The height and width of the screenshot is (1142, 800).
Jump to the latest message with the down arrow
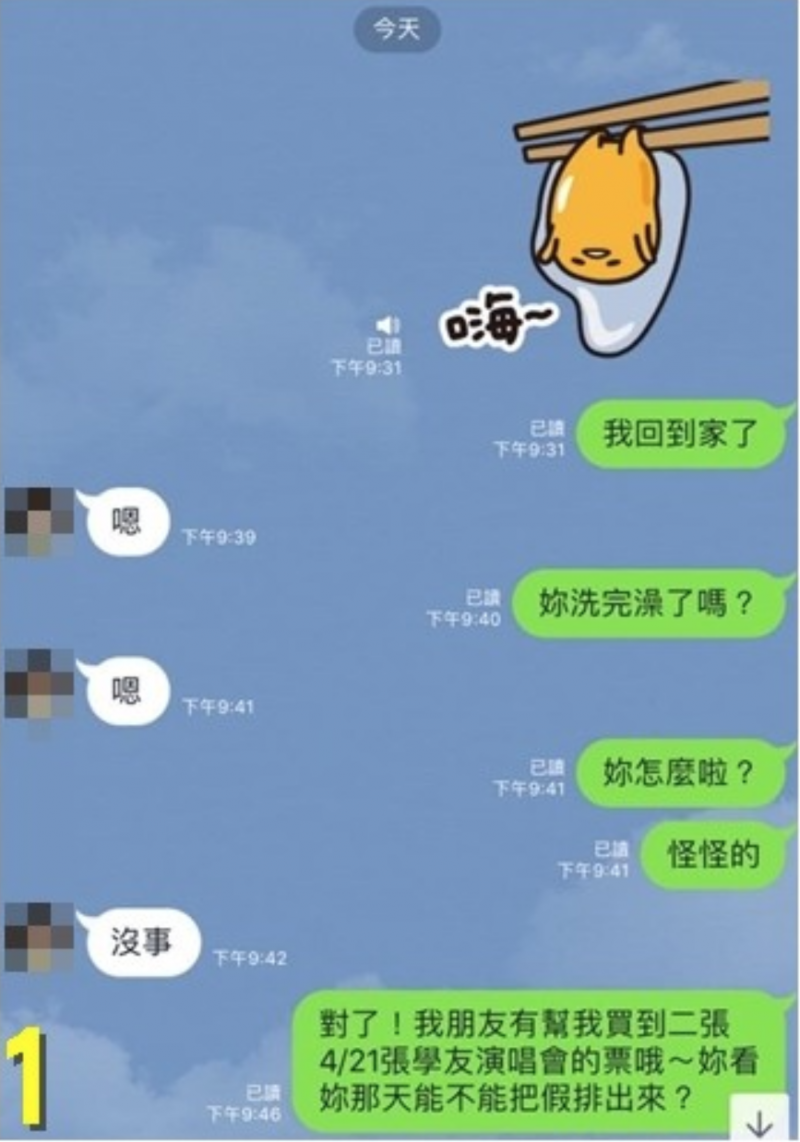click(x=759, y=1119)
